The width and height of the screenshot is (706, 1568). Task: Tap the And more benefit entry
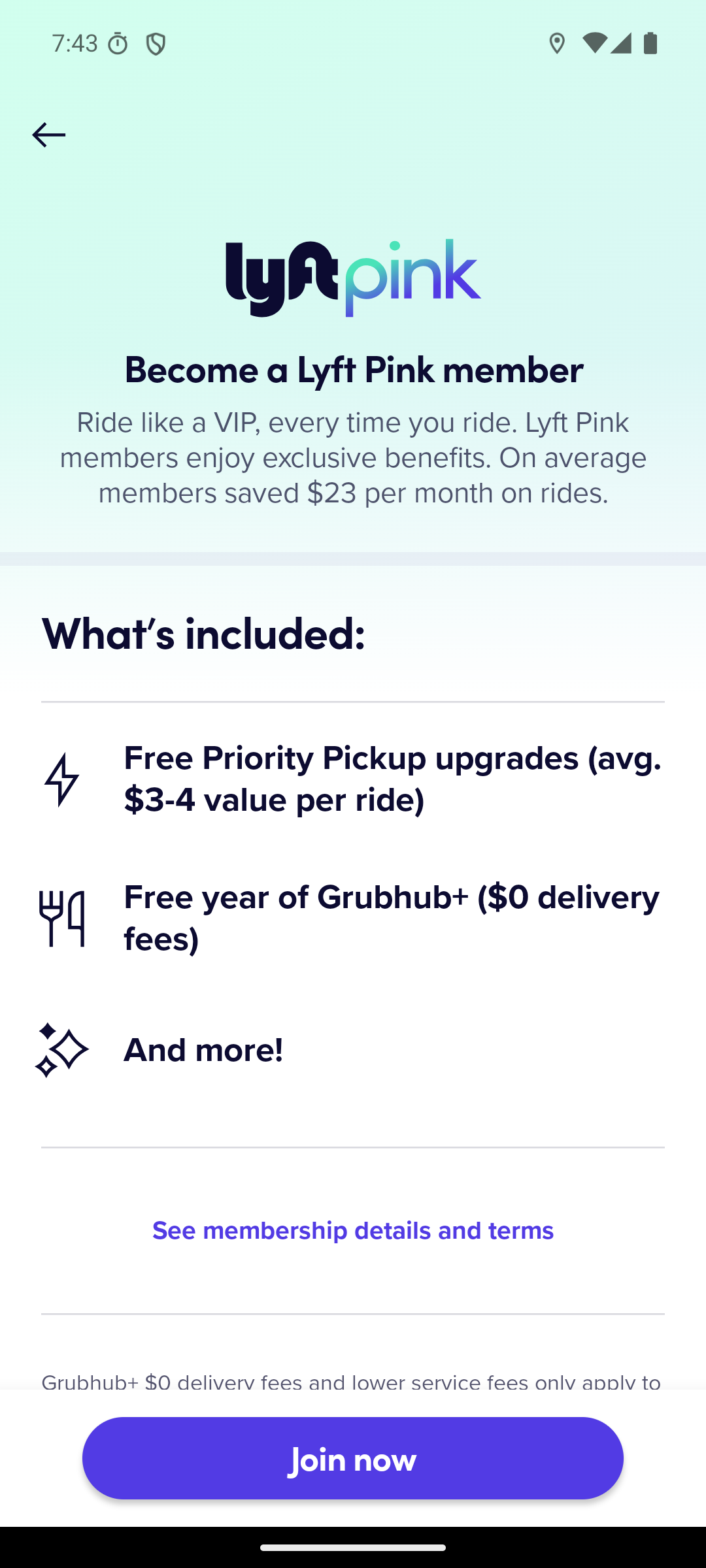(x=203, y=1049)
